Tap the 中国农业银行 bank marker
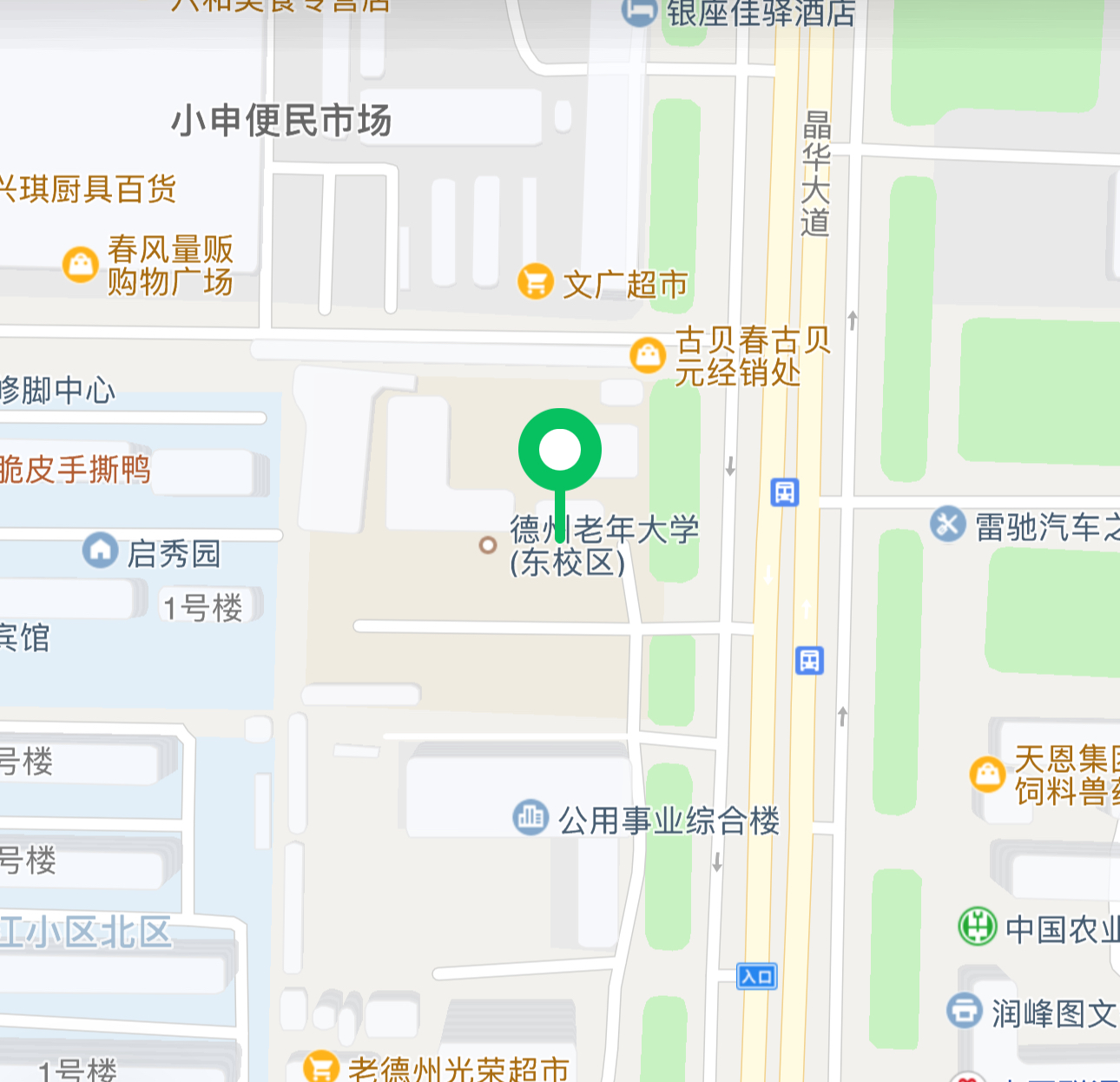Screen dimensions: 1120x1082 click(977, 926)
